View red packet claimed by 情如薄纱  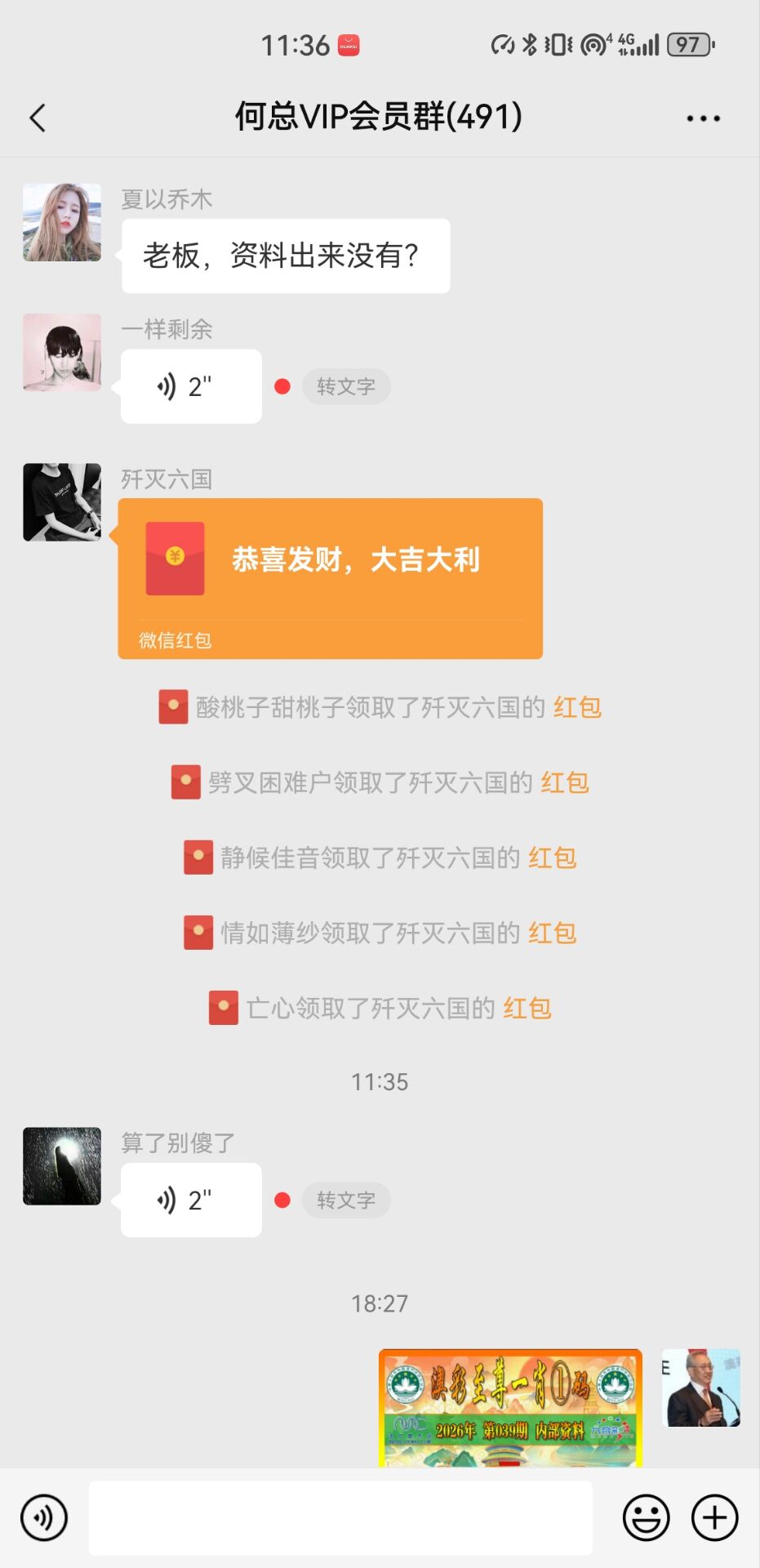pyautogui.click(x=552, y=933)
